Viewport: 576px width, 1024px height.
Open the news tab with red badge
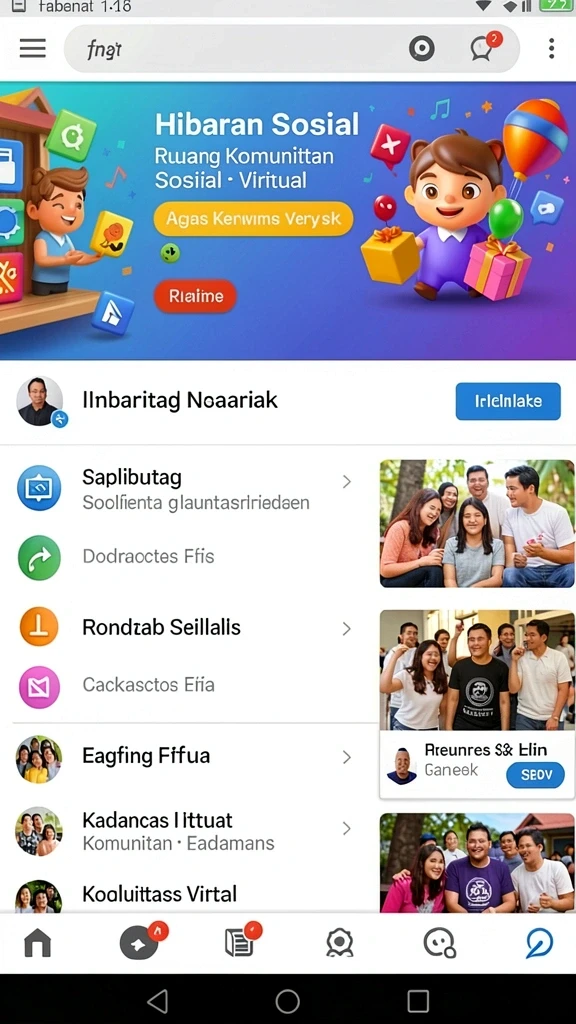pos(242,942)
